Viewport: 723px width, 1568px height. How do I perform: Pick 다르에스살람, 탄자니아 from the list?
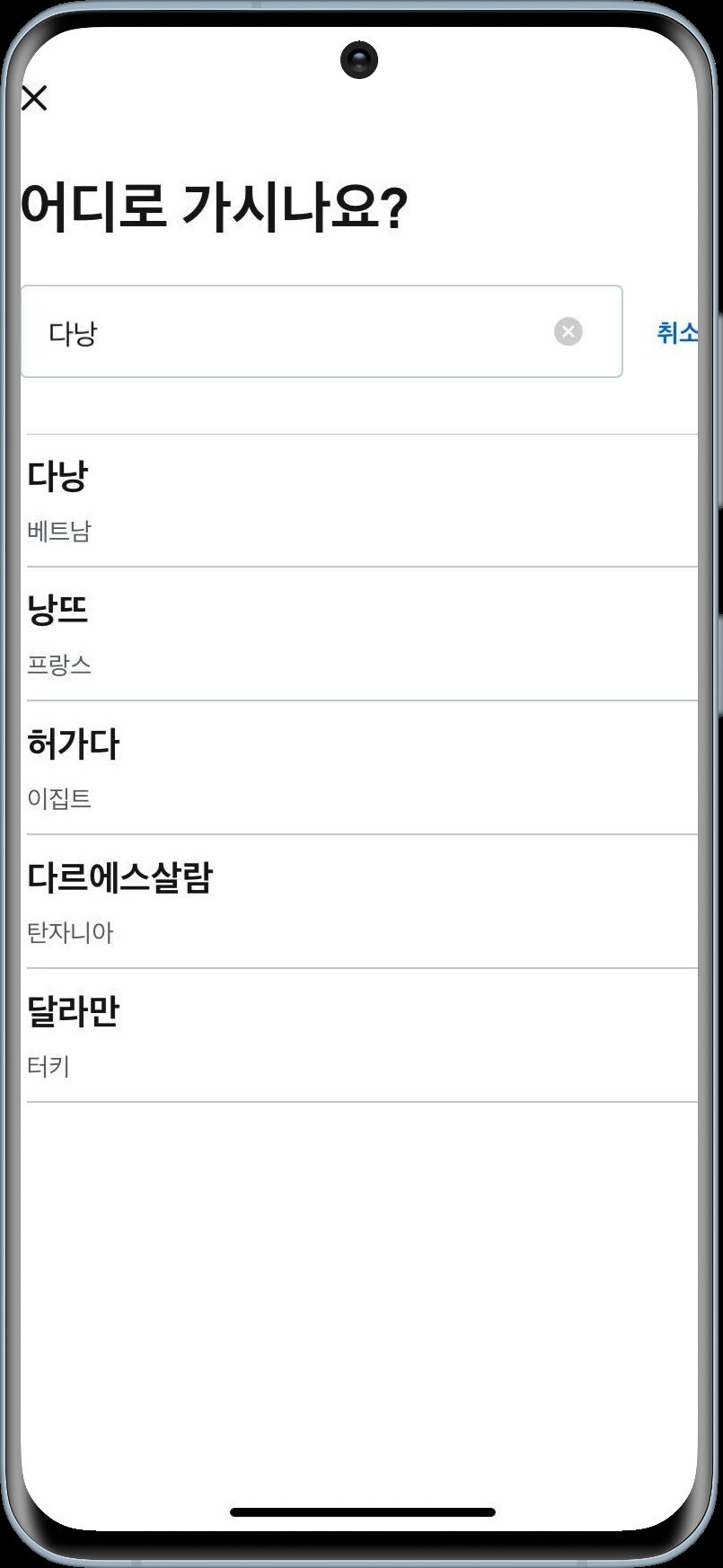click(x=359, y=902)
